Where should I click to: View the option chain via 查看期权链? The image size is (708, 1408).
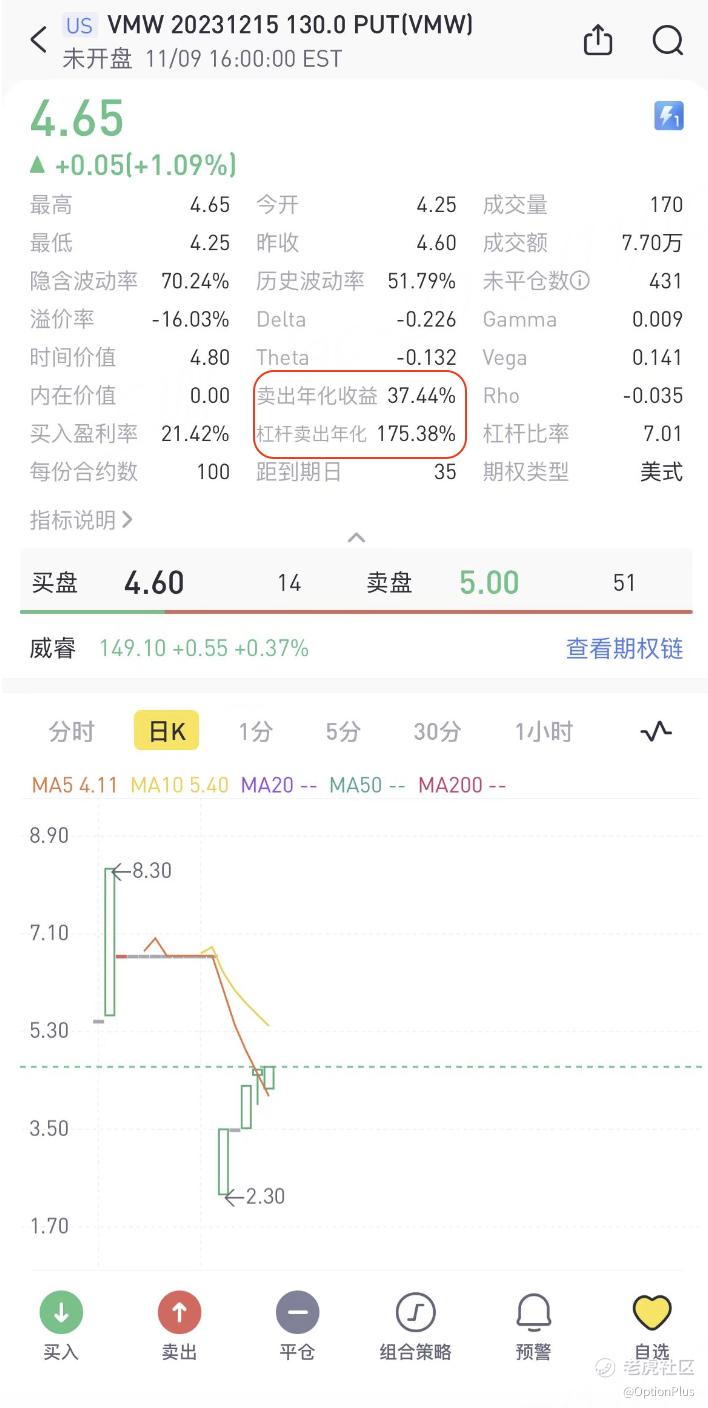tap(624, 649)
